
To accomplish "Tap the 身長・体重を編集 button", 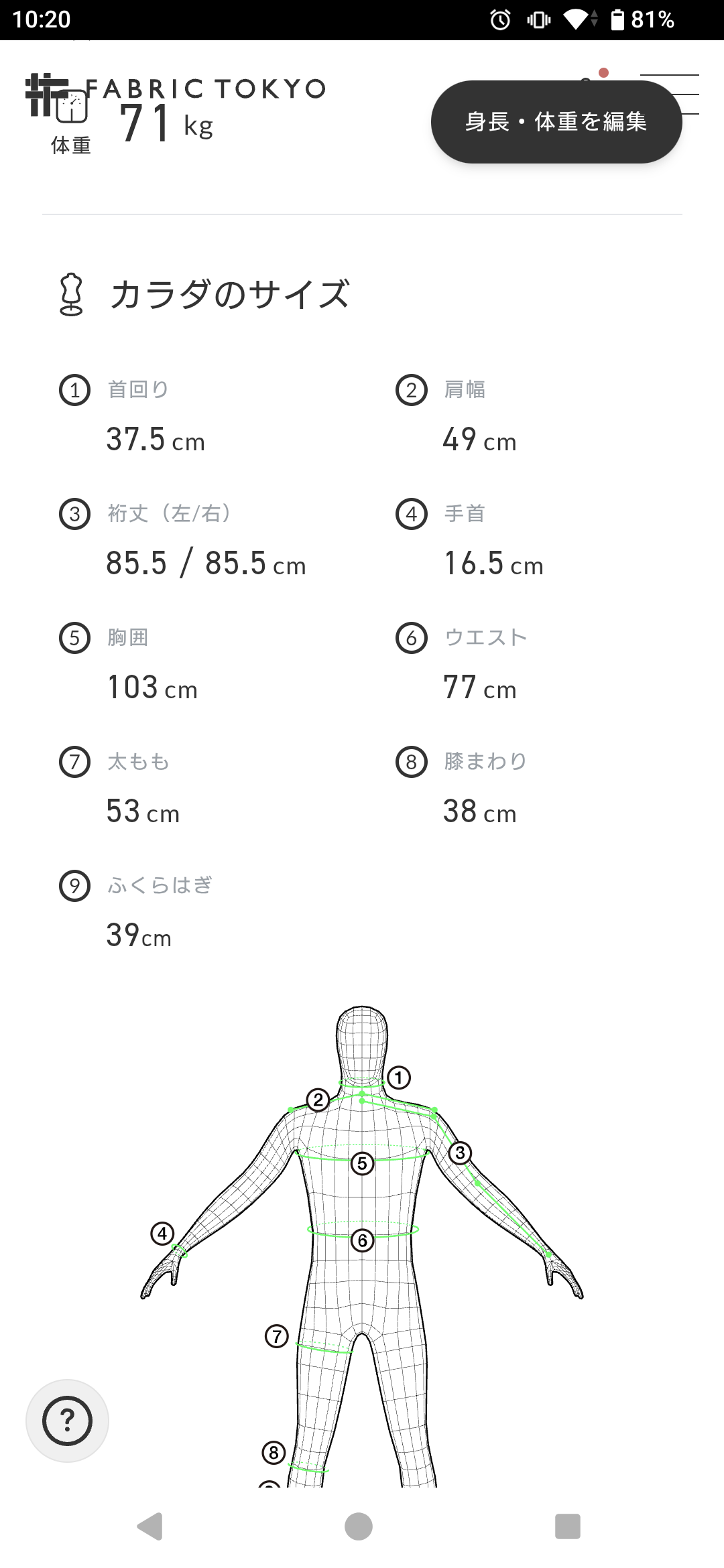I will click(556, 122).
